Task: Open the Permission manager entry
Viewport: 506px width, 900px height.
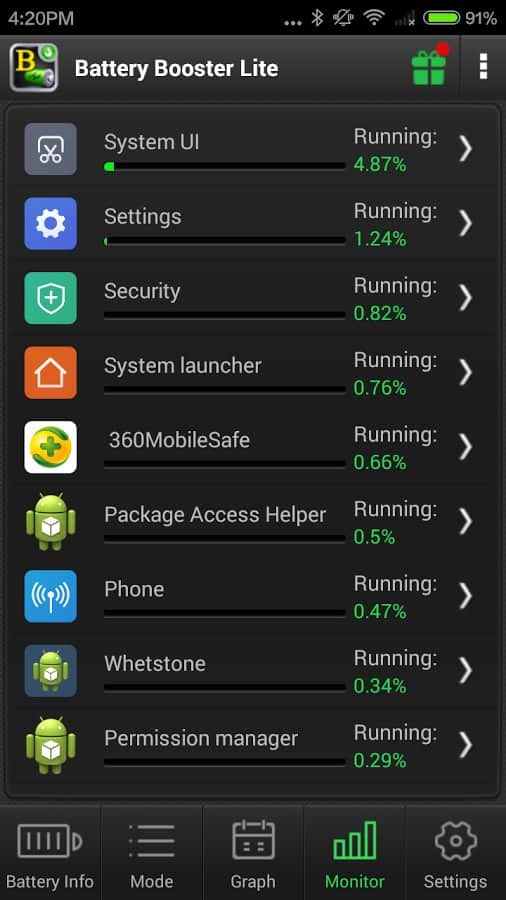Action: 252,746
